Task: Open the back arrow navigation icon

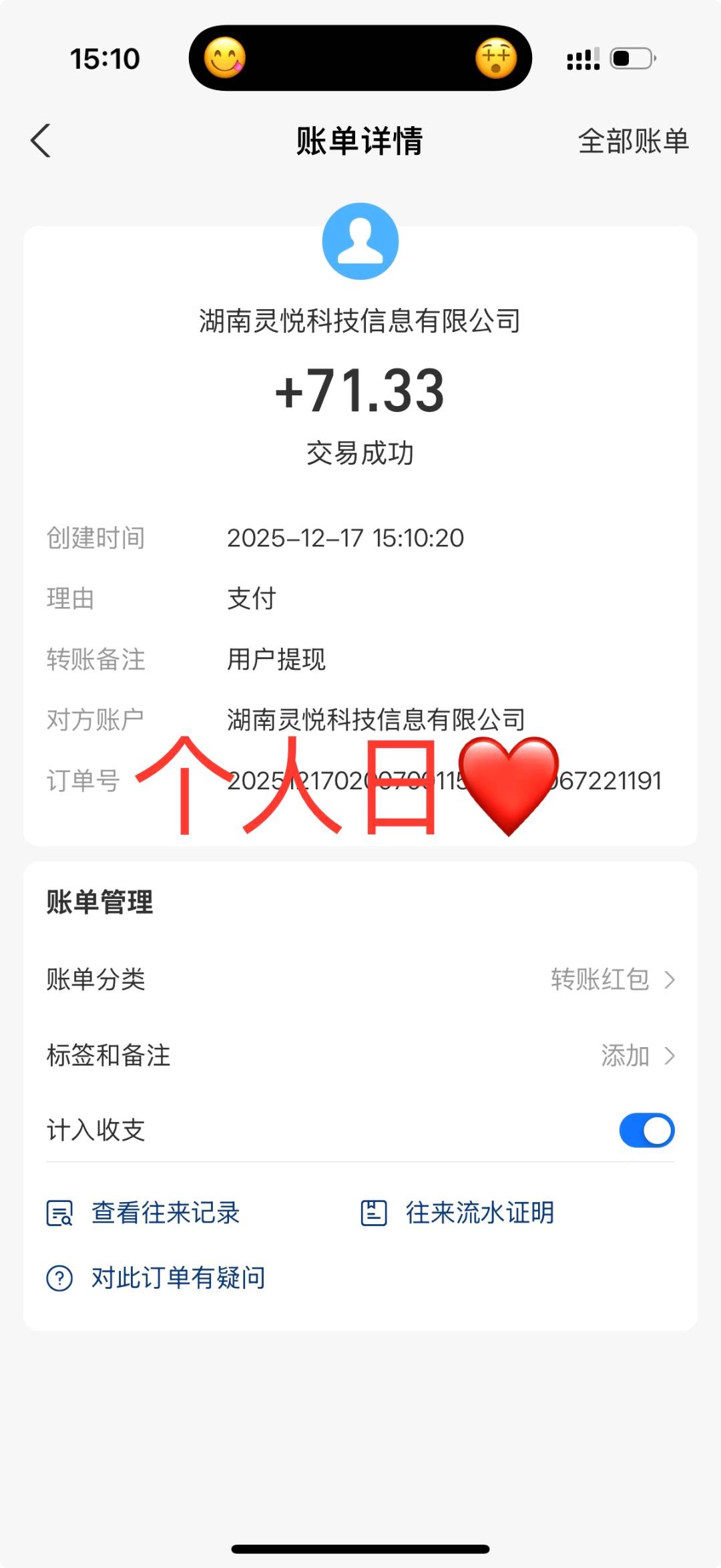Action: click(x=41, y=141)
